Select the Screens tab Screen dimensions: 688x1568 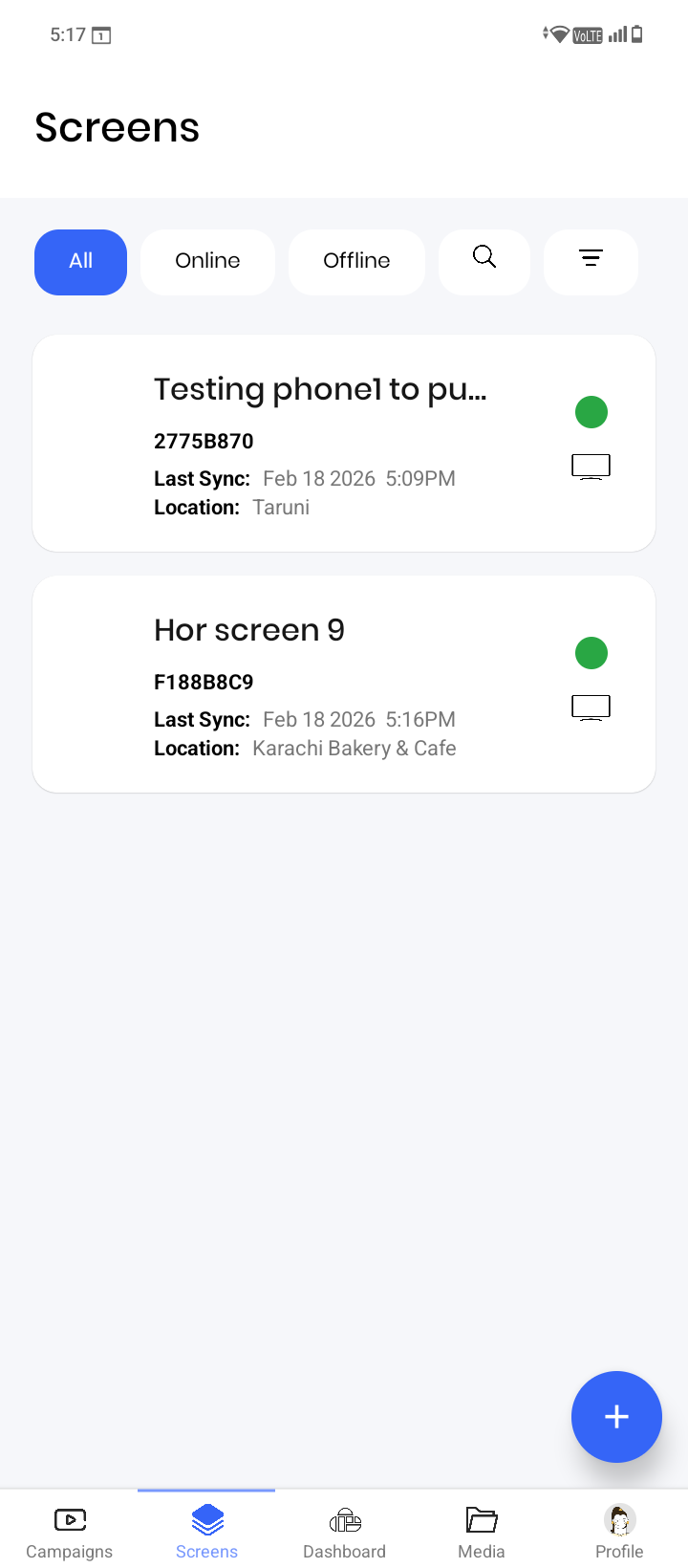coord(206,1531)
